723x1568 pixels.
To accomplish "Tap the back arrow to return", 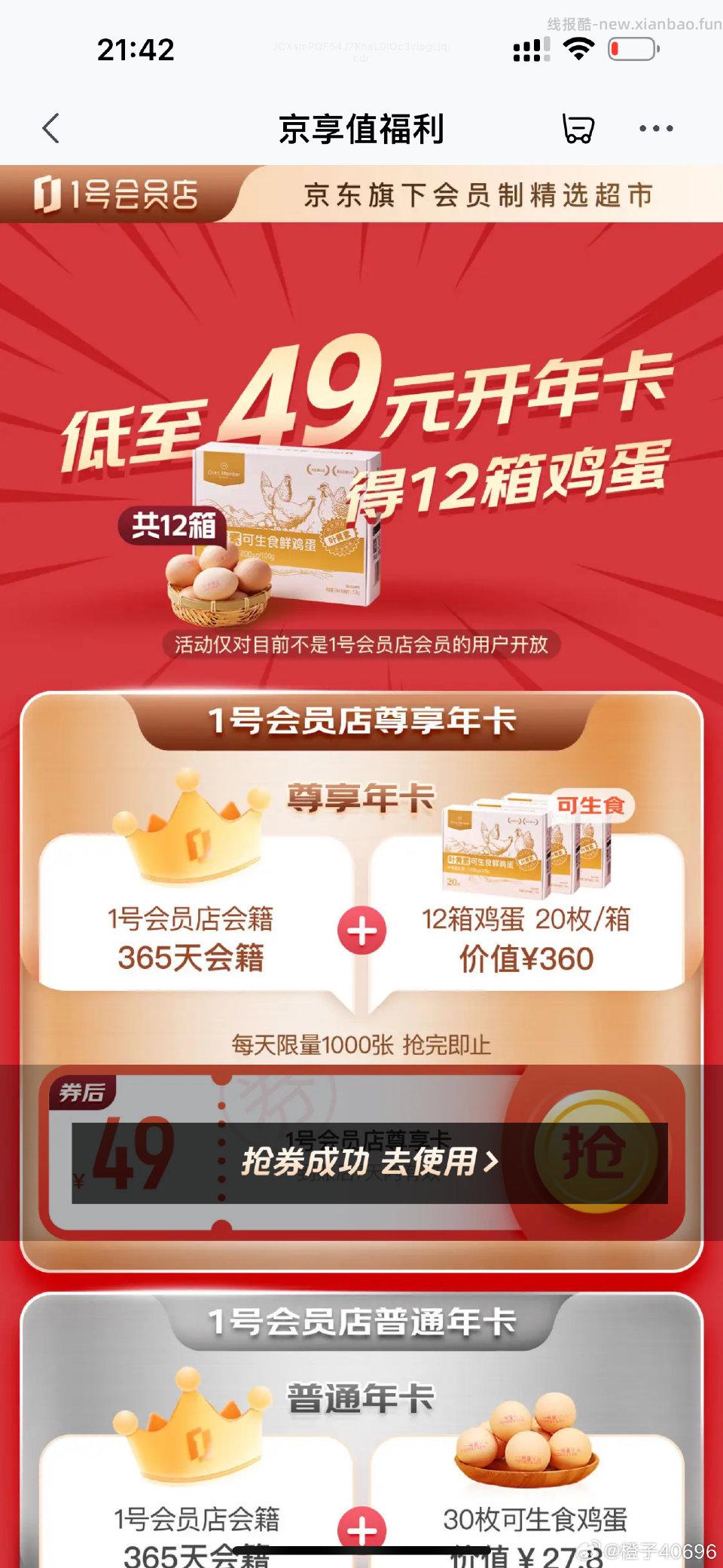I will coord(50,128).
